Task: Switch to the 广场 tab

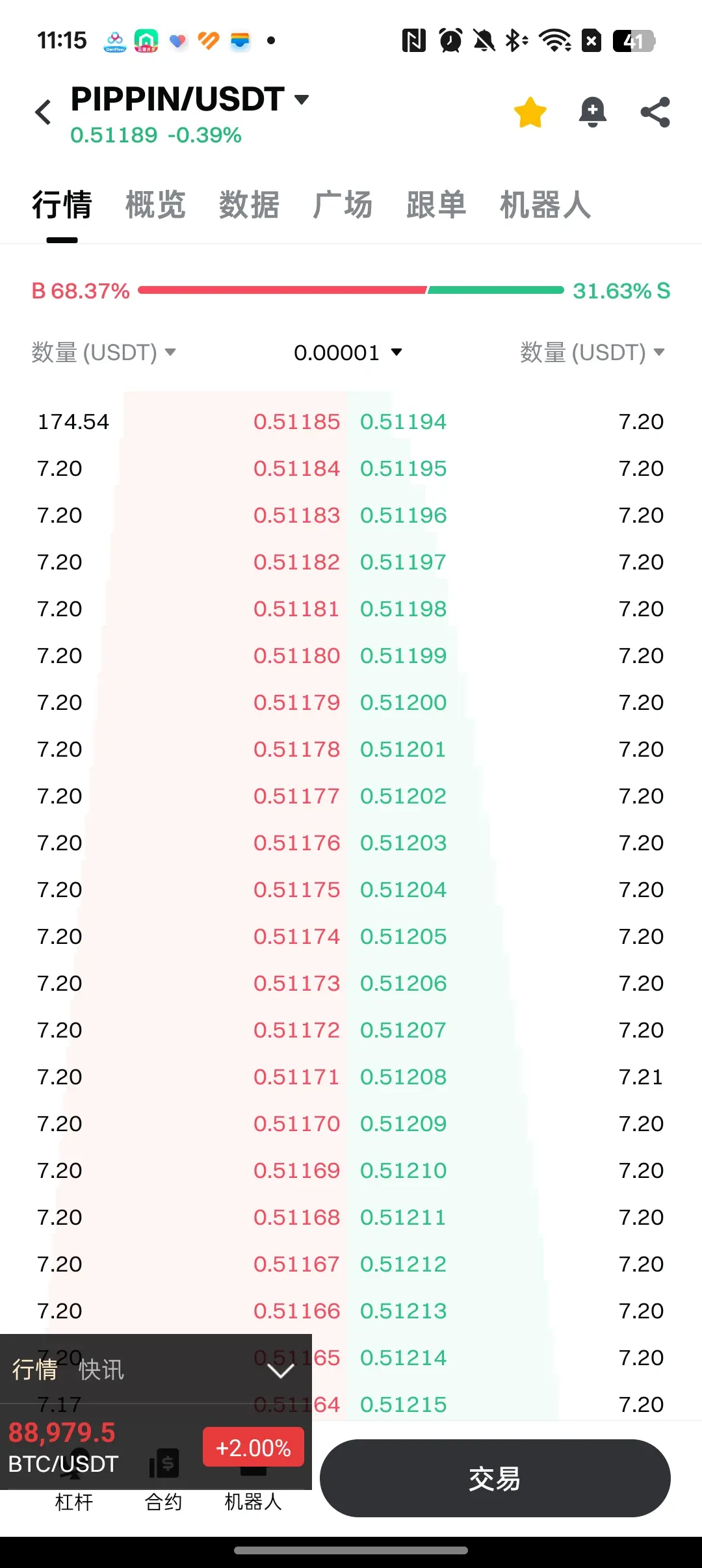Action: (x=343, y=205)
